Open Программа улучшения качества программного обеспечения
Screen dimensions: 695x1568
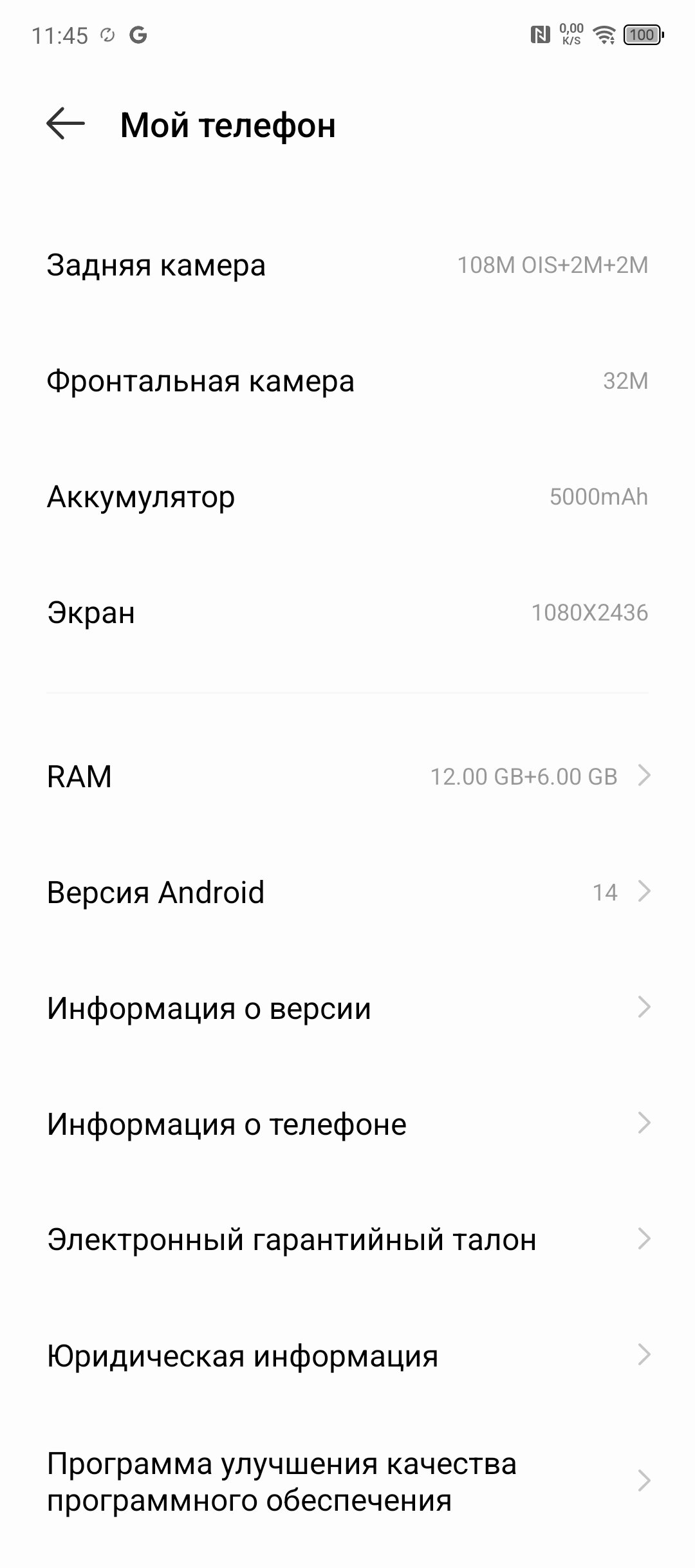pos(347,1481)
